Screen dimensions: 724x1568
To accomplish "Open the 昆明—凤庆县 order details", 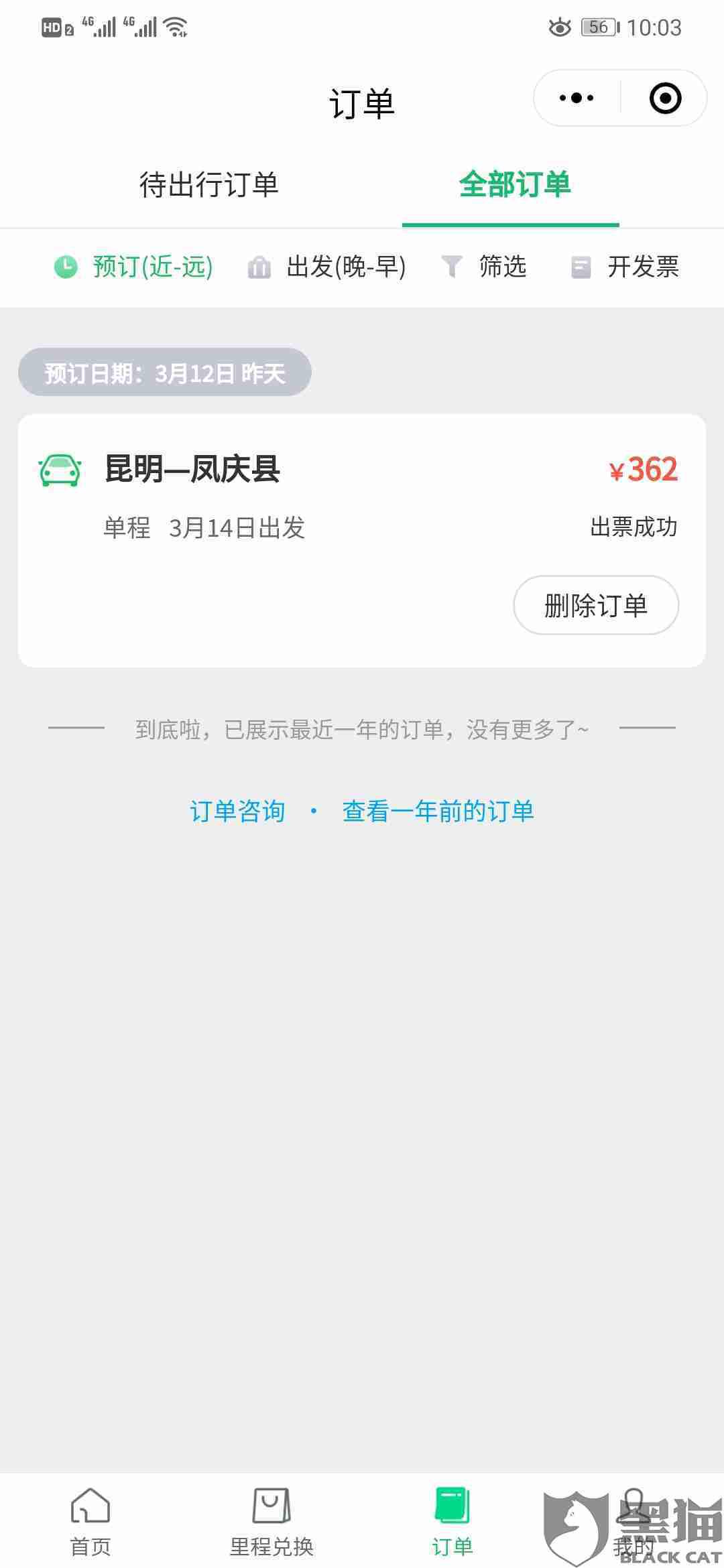I will coord(268,496).
